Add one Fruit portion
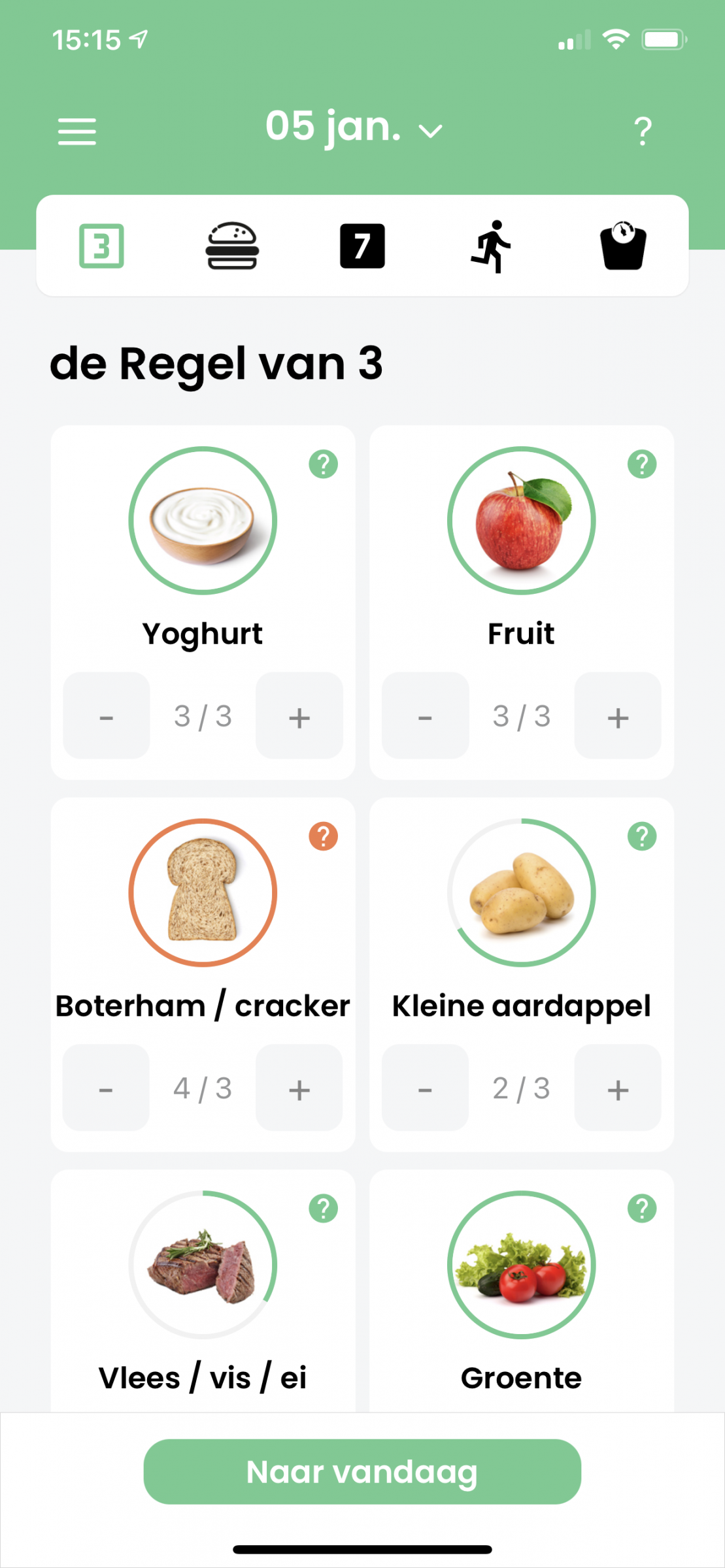Screen dimensions: 725x1568 pos(618,716)
